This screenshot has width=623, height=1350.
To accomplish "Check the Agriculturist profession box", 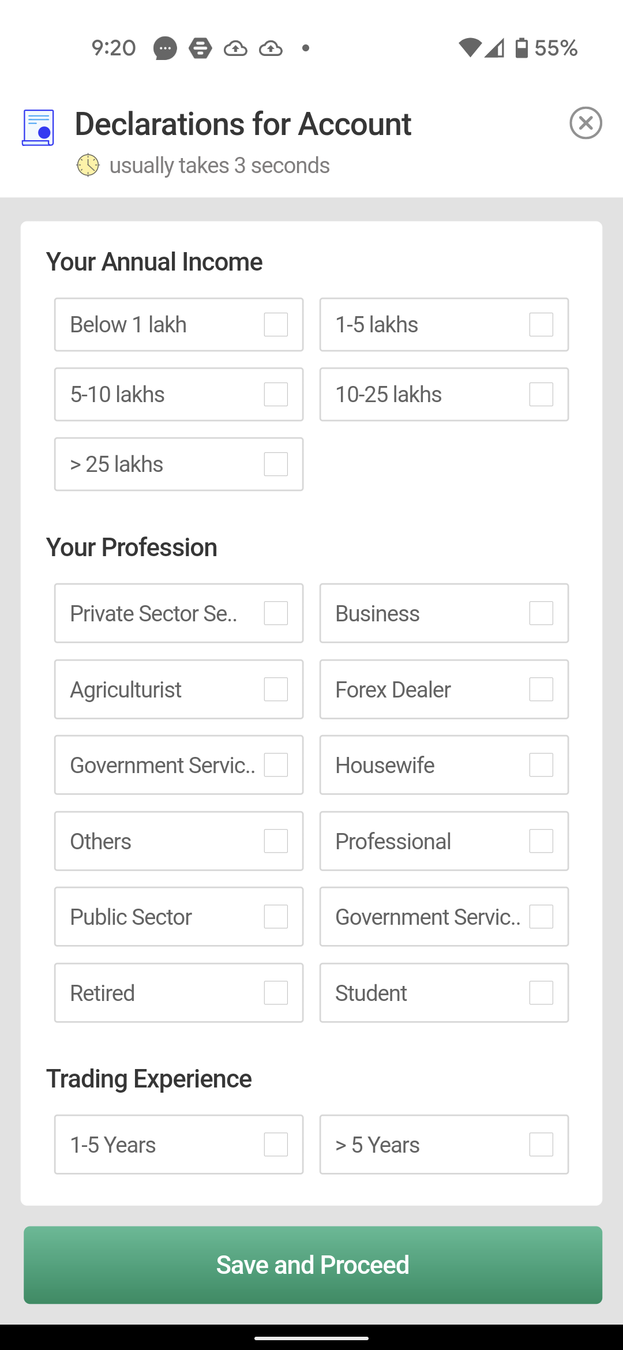I will tap(275, 689).
